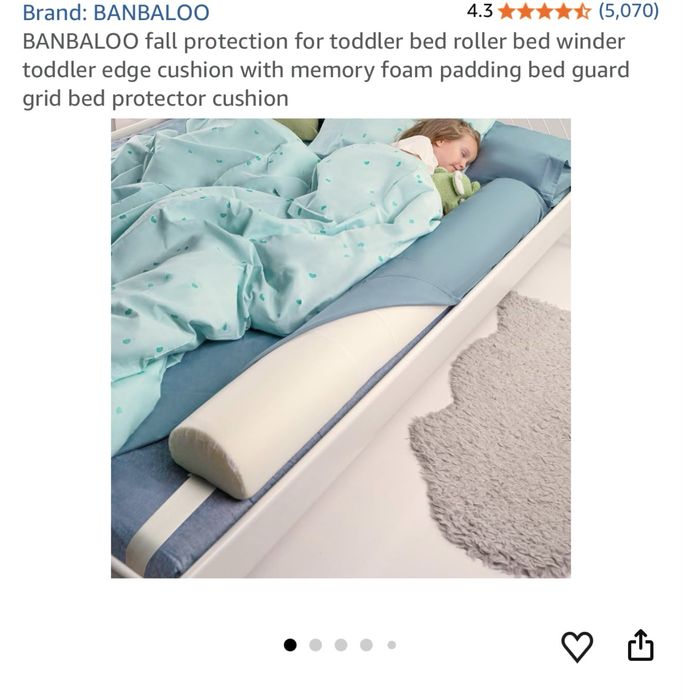Open the bed guard product photo
The width and height of the screenshot is (682, 700).
pyautogui.click(x=341, y=348)
